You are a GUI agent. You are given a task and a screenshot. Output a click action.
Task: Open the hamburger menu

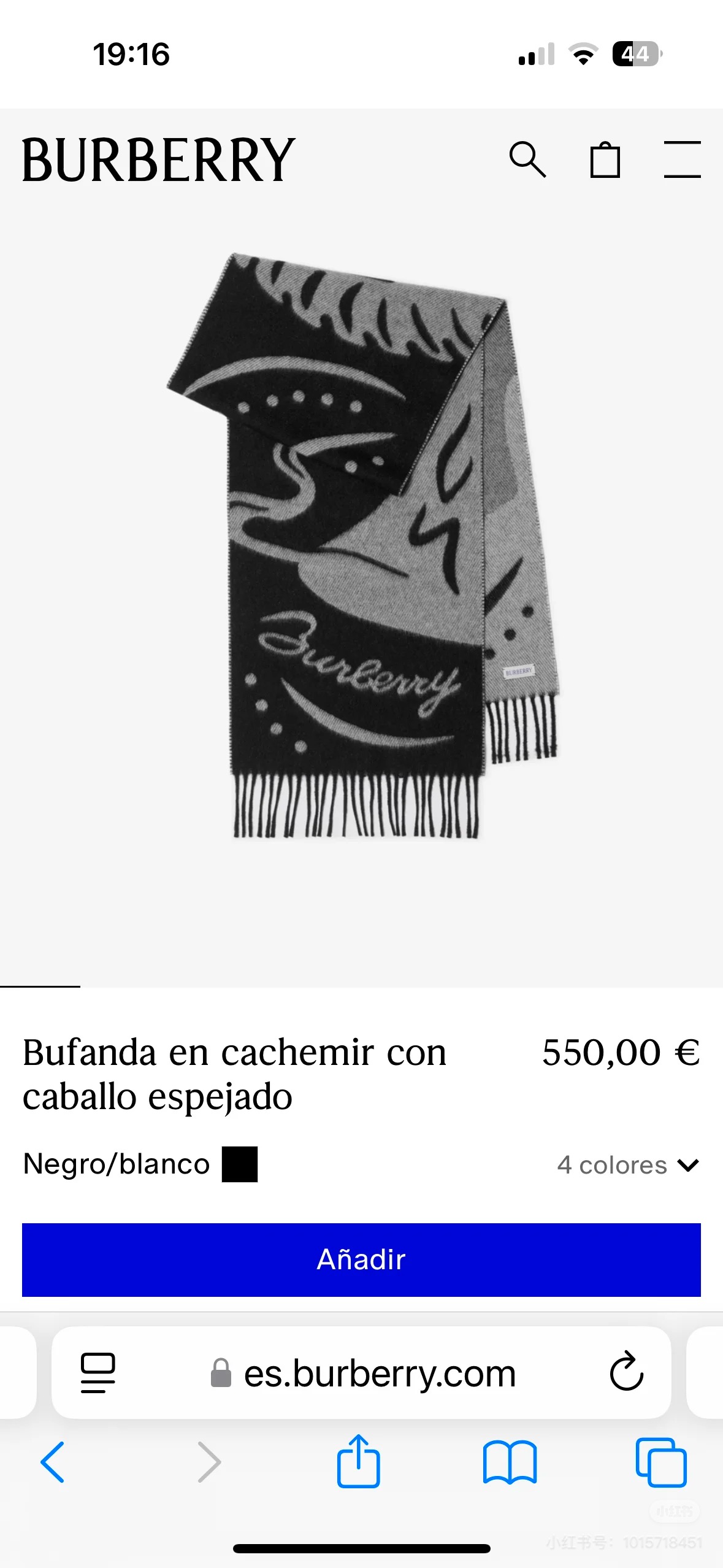tap(682, 159)
